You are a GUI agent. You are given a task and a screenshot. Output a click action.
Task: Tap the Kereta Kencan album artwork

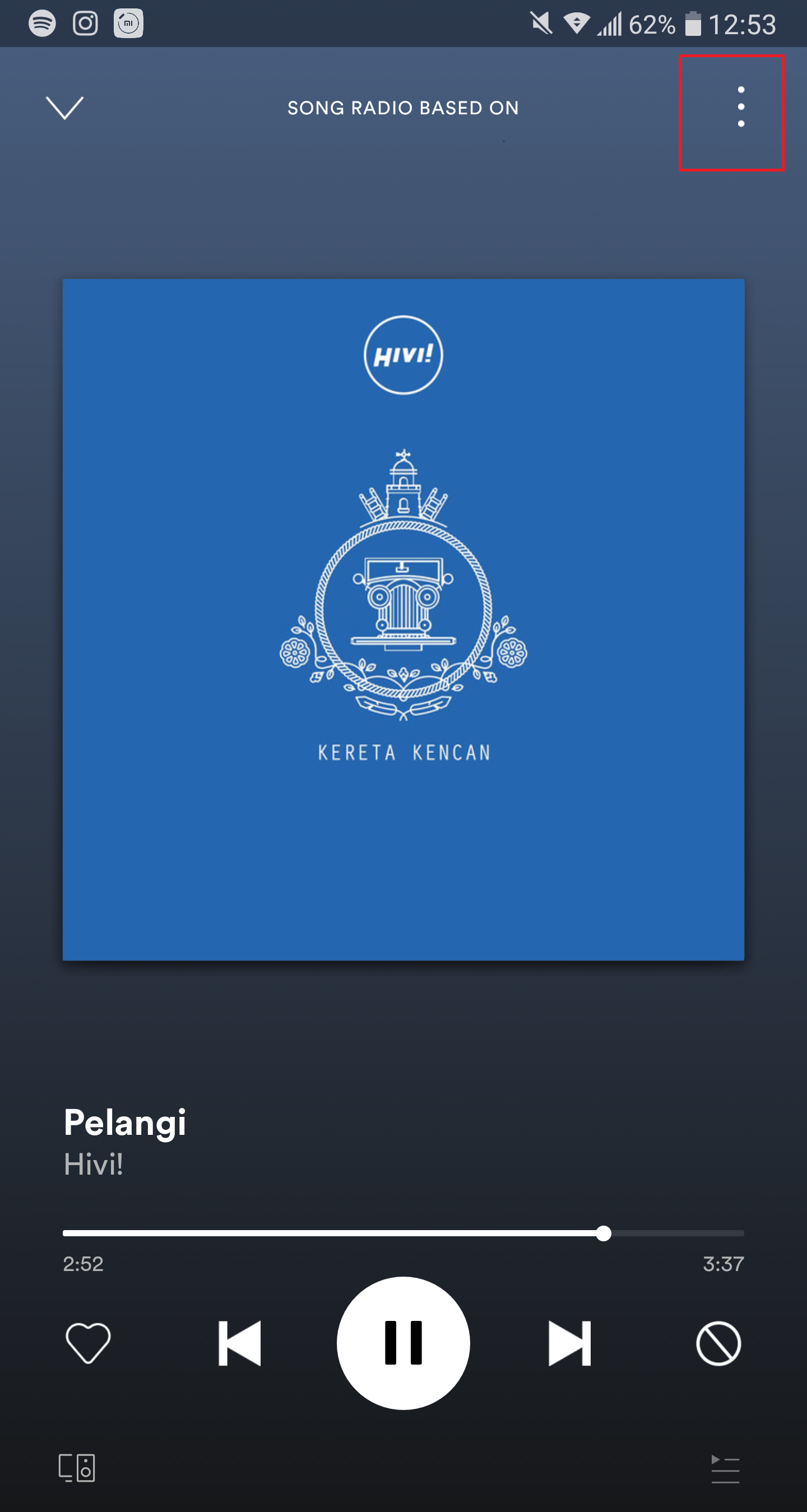[x=403, y=627]
